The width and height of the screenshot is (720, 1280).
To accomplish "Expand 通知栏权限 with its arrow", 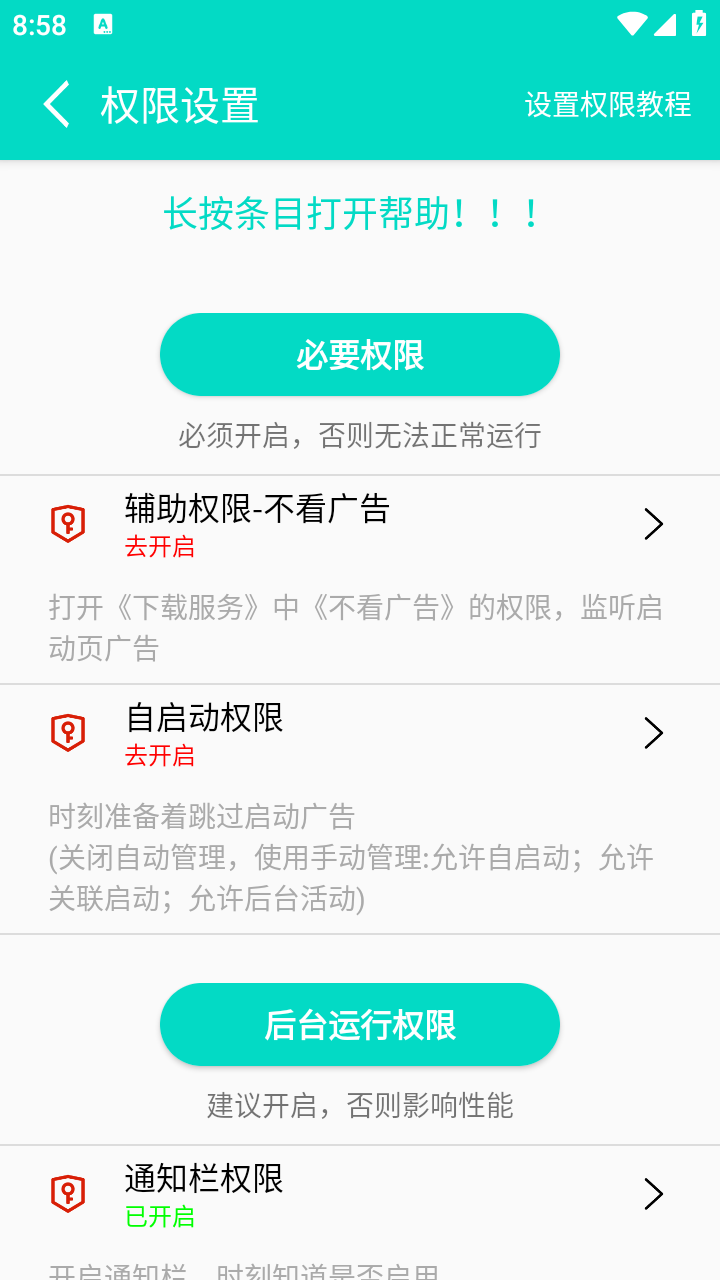I will click(x=653, y=1194).
